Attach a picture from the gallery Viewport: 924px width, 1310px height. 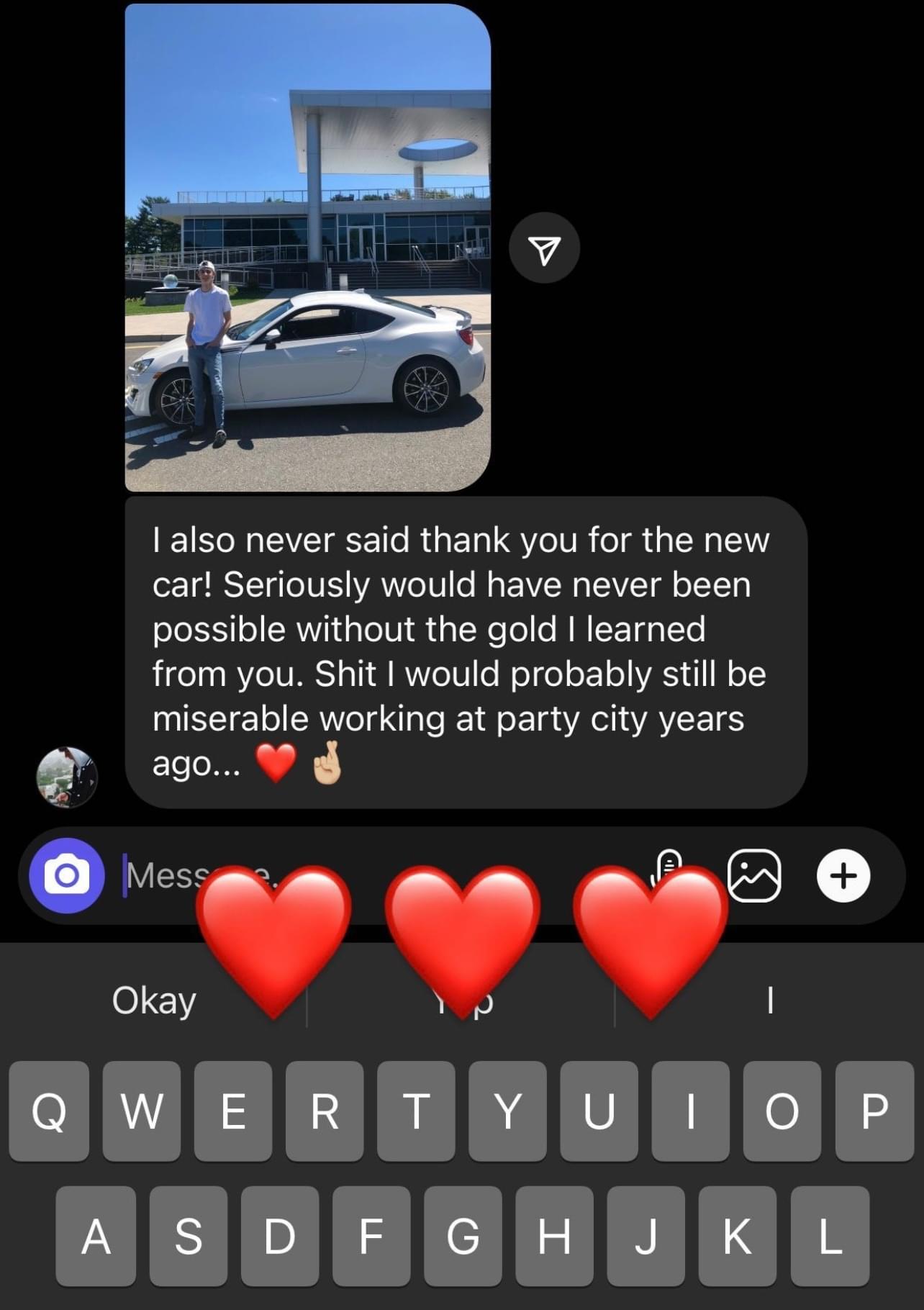754,875
